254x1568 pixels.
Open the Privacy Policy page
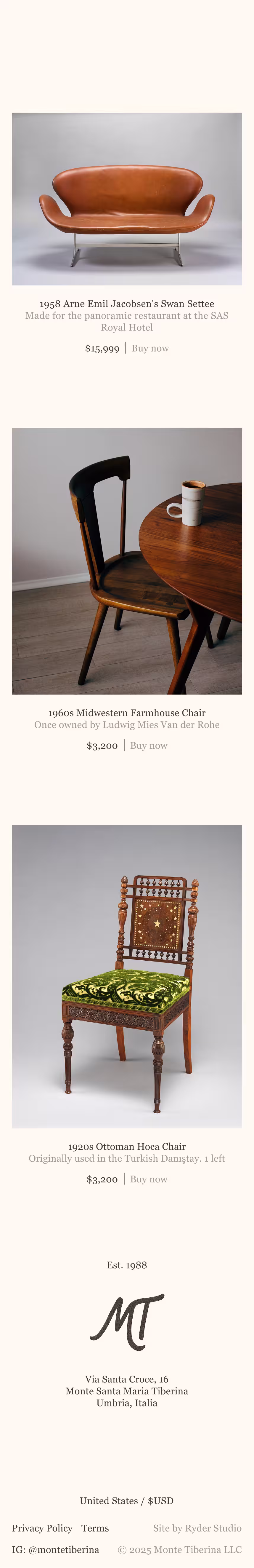pos(42,1528)
